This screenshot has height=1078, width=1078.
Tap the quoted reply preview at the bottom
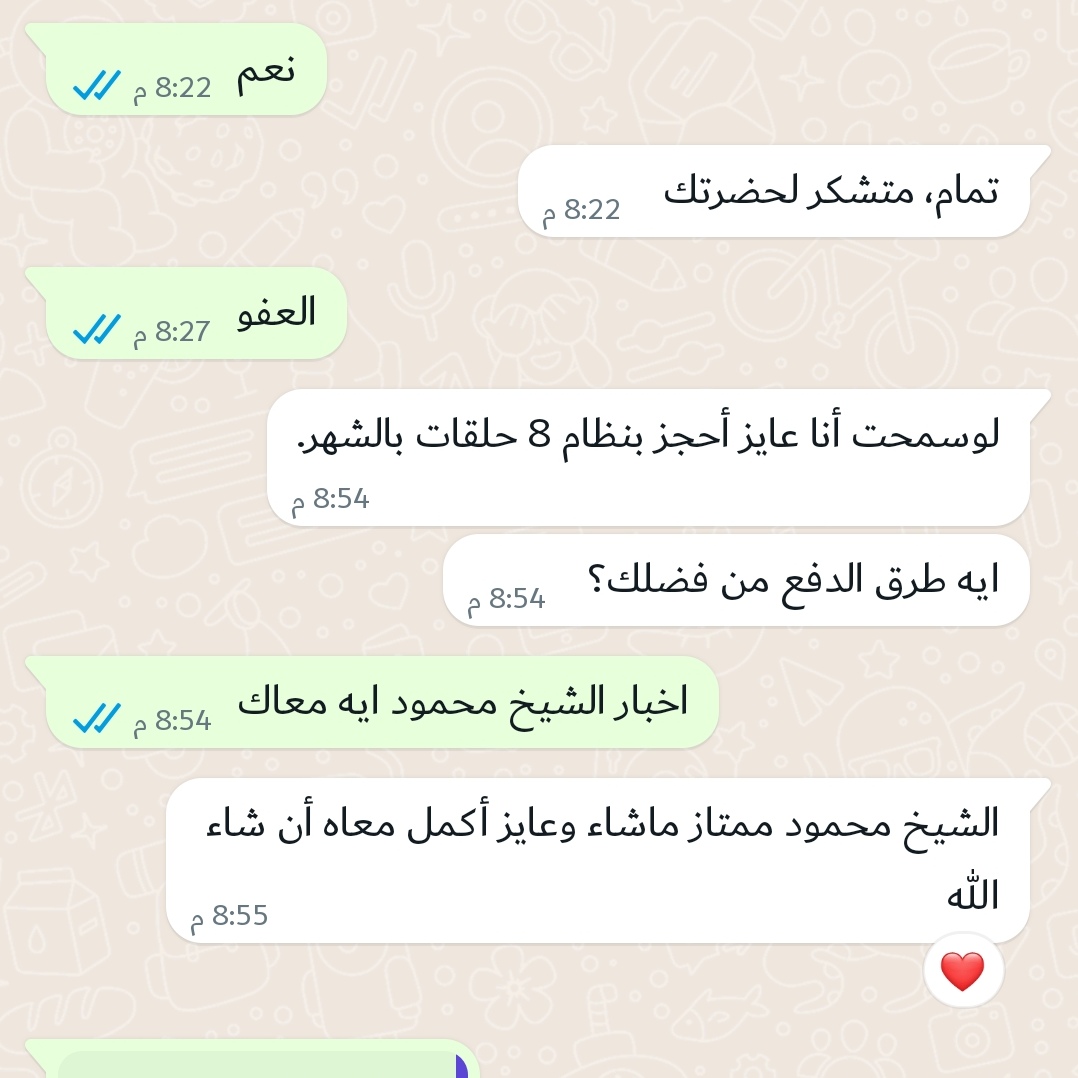[x=260, y=1064]
